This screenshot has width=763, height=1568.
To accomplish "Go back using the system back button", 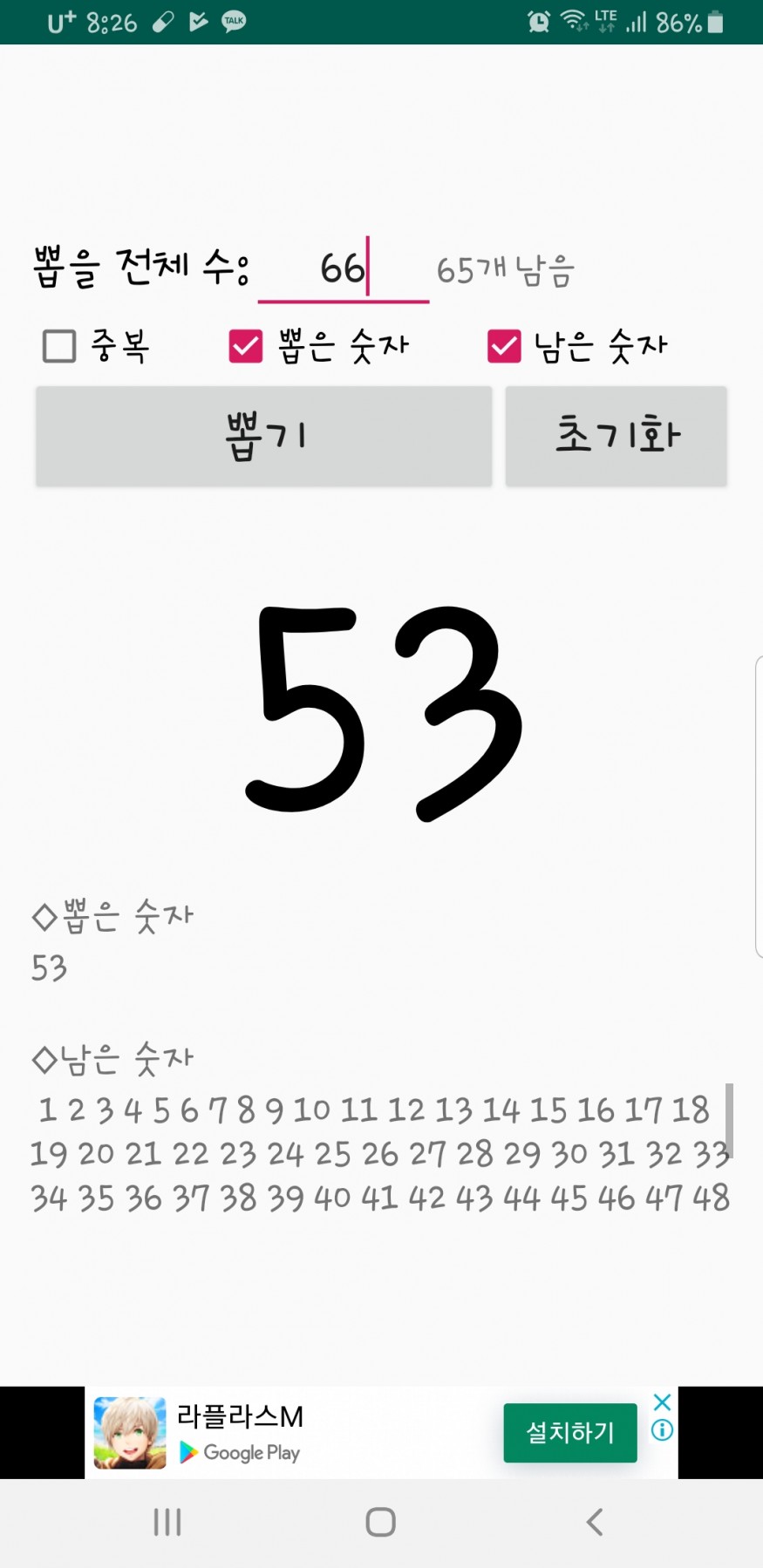I will (595, 1523).
